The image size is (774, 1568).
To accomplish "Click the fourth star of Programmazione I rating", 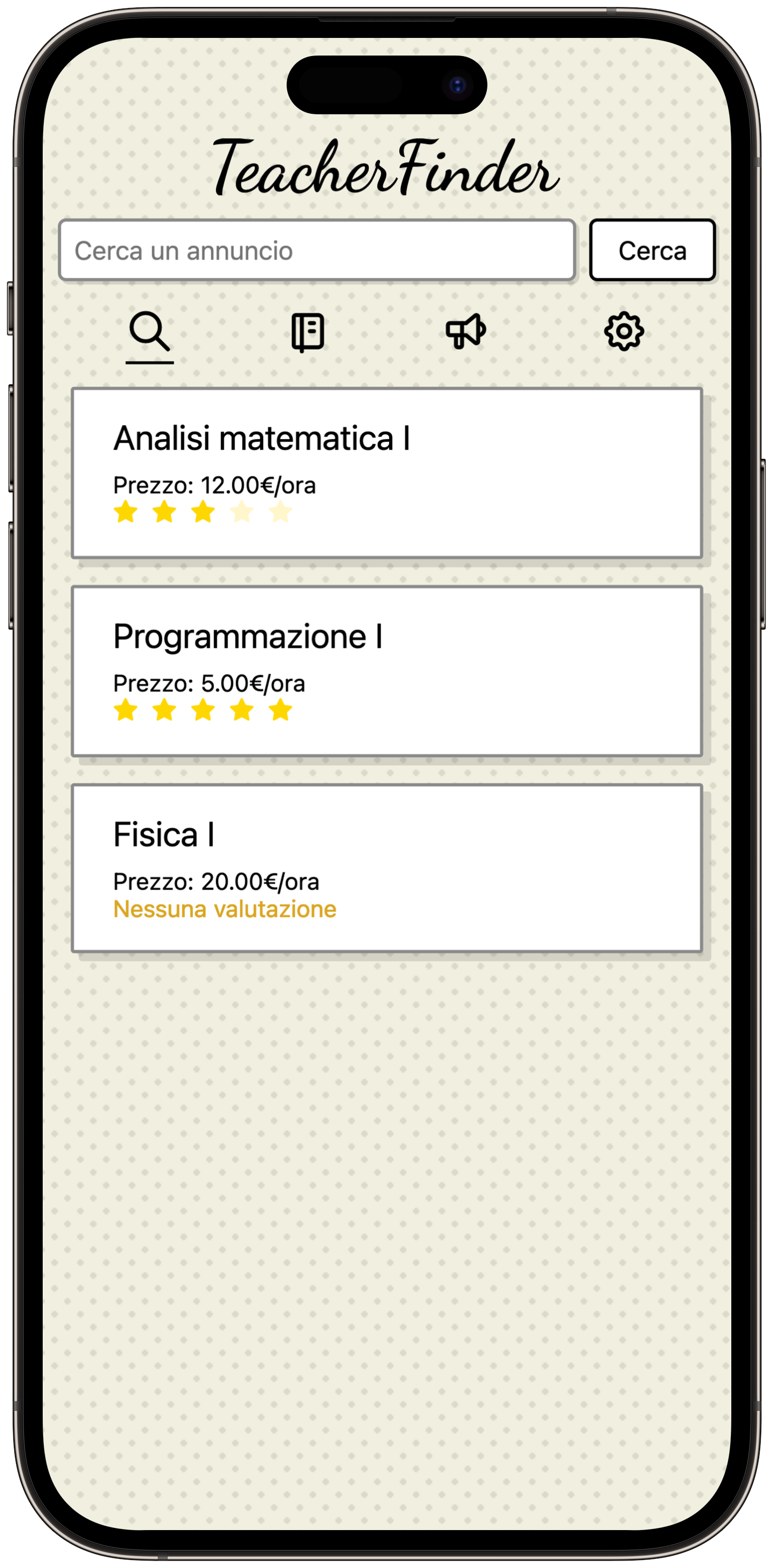I will [242, 709].
